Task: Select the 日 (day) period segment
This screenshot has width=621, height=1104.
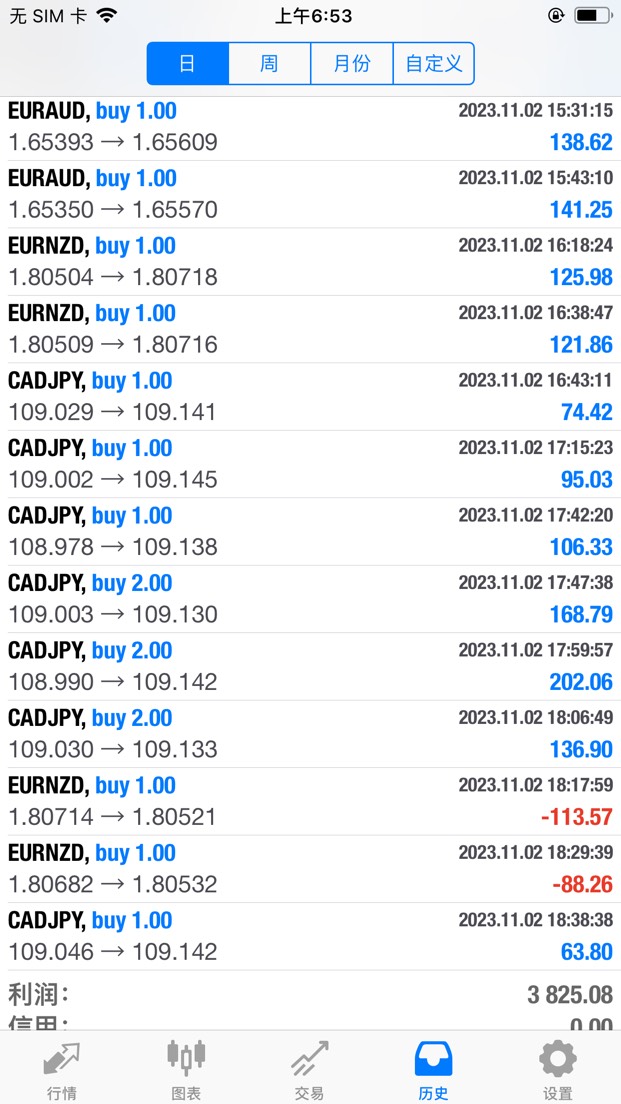Action: (x=188, y=64)
